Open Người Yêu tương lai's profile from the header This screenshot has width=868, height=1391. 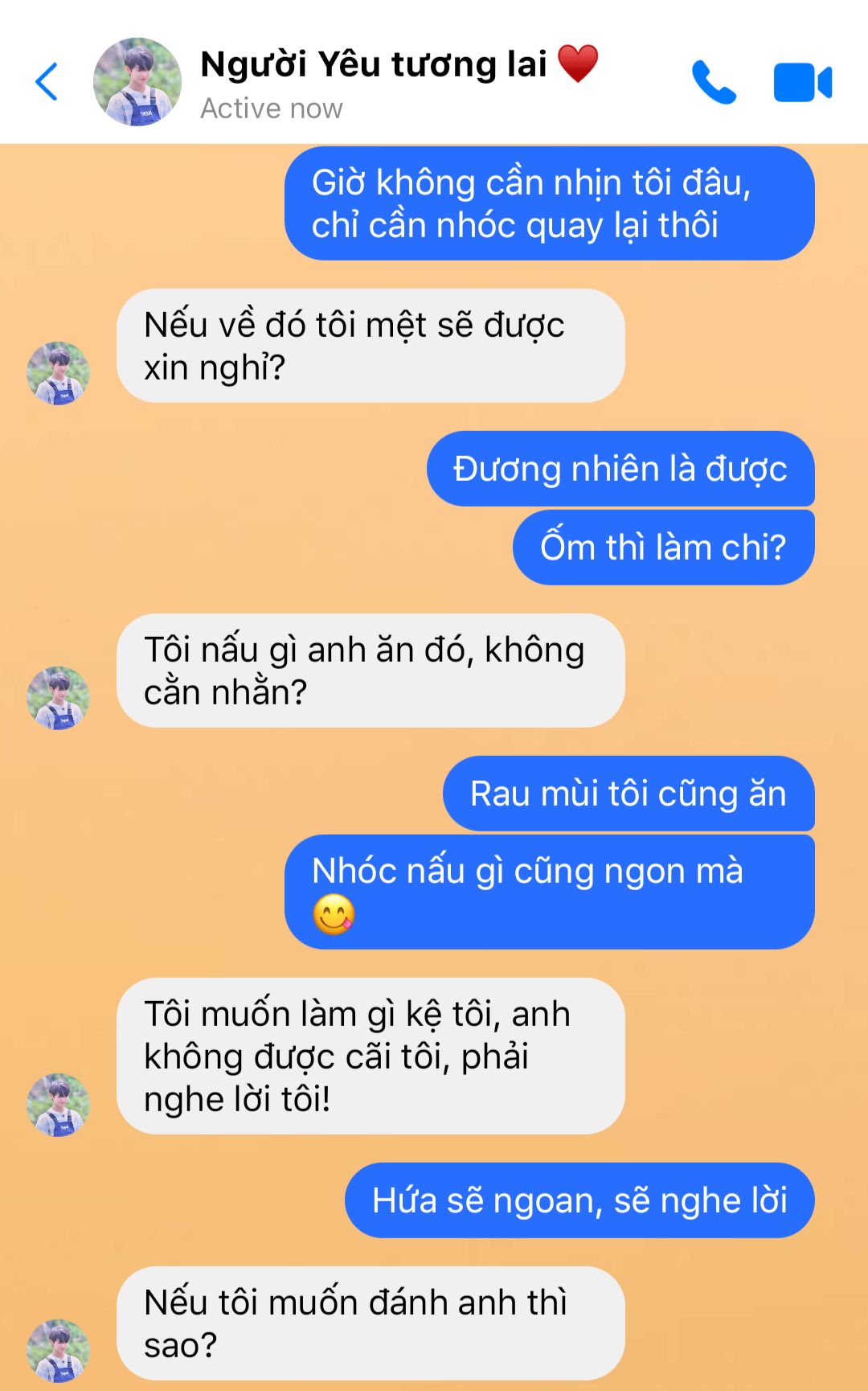(137, 82)
